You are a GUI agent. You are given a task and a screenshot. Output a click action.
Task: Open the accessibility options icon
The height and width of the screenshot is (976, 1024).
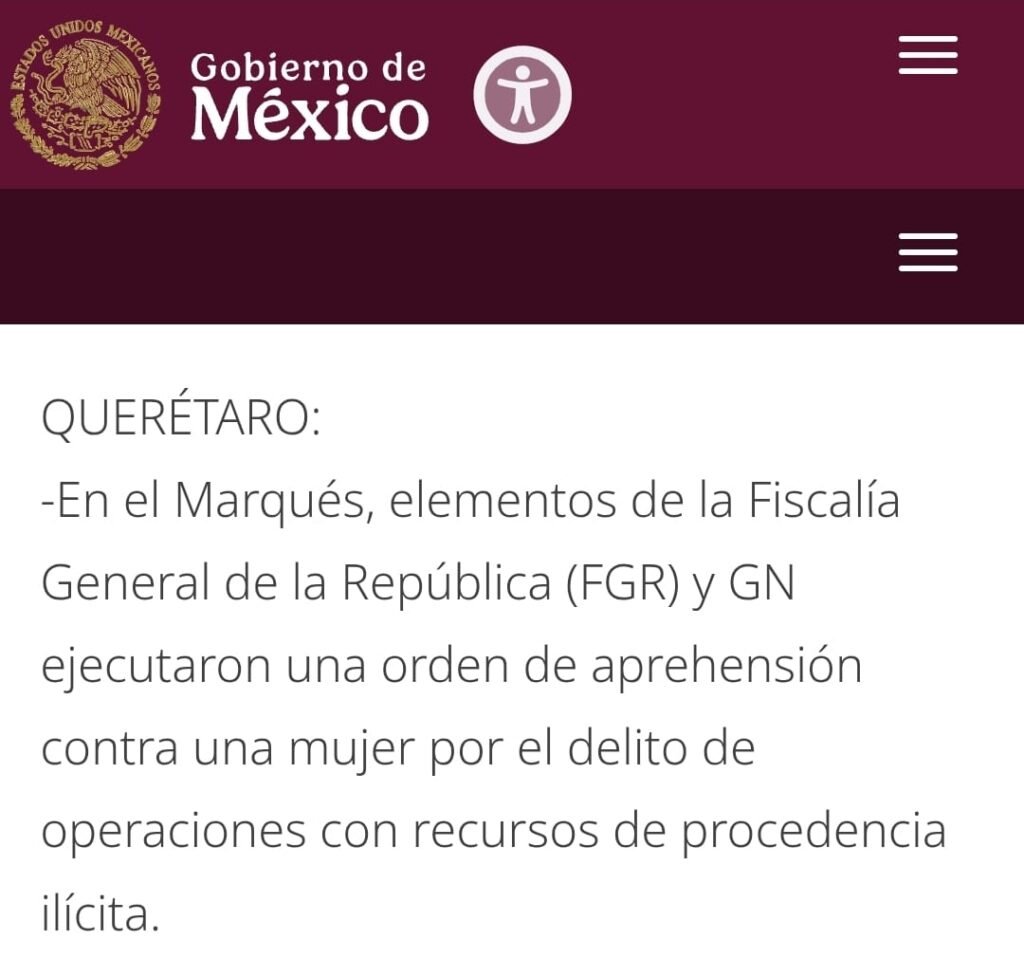[x=522, y=95]
